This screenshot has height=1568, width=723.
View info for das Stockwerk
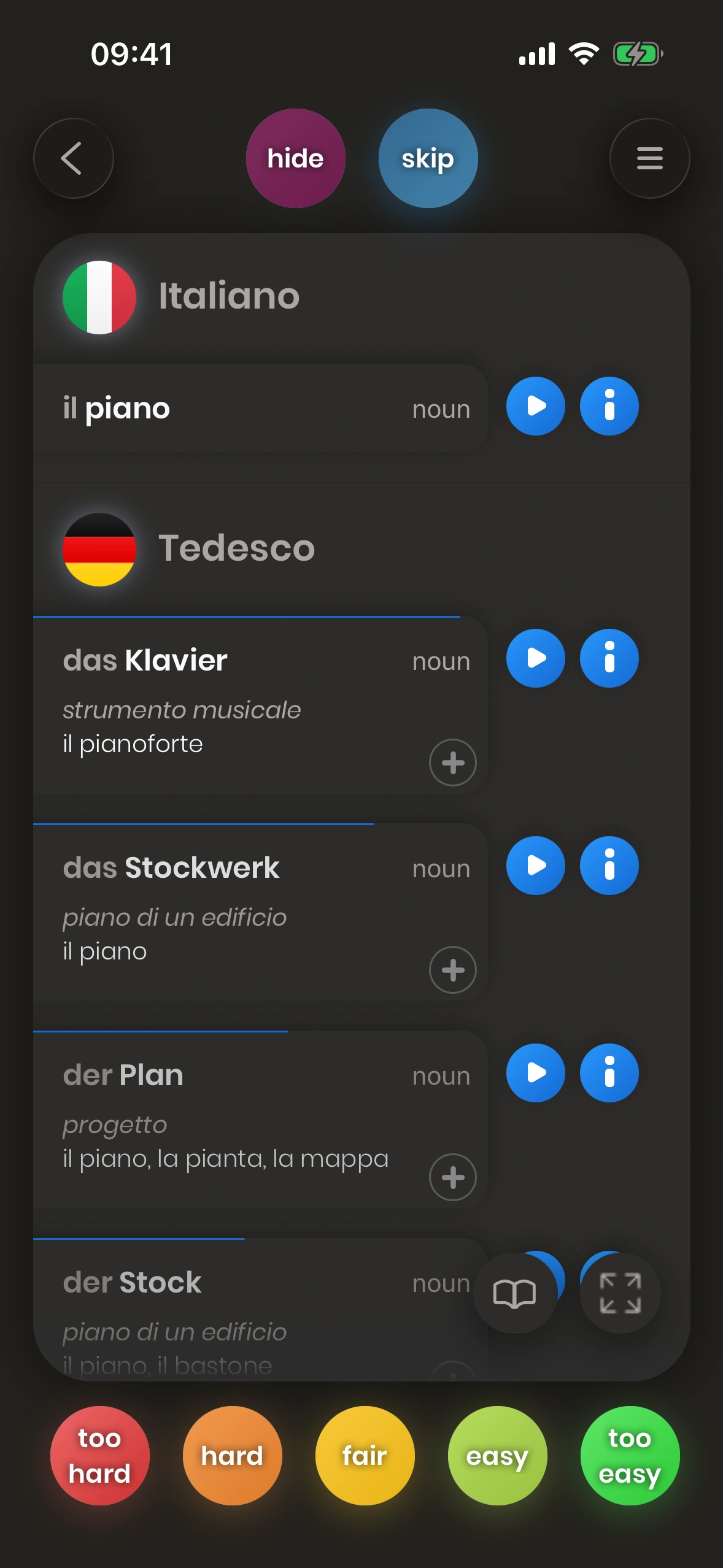coord(609,866)
